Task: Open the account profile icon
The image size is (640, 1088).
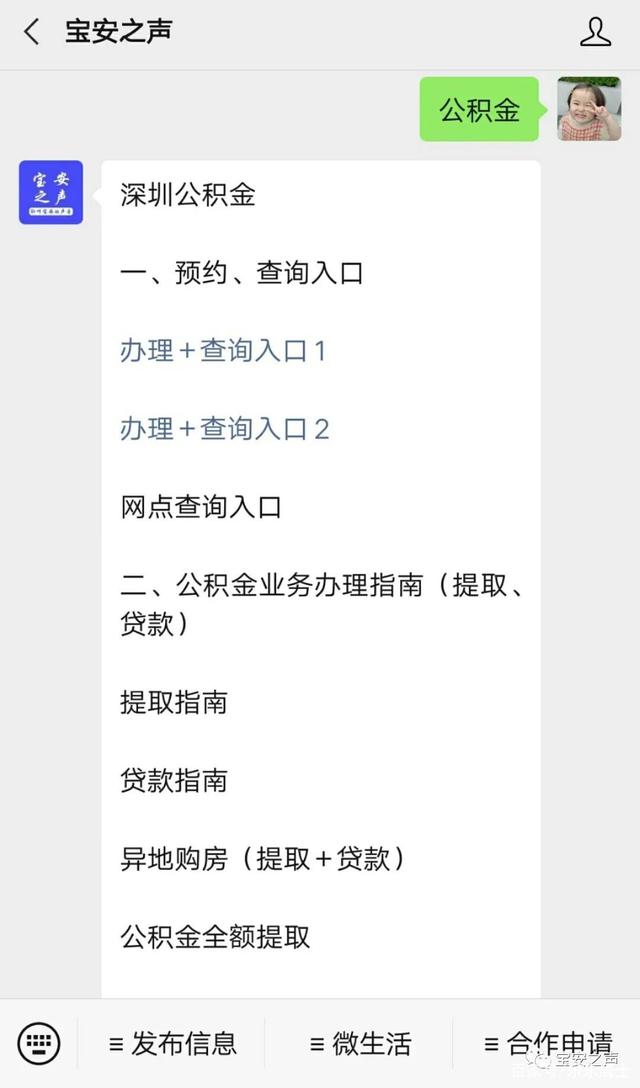Action: tap(596, 32)
